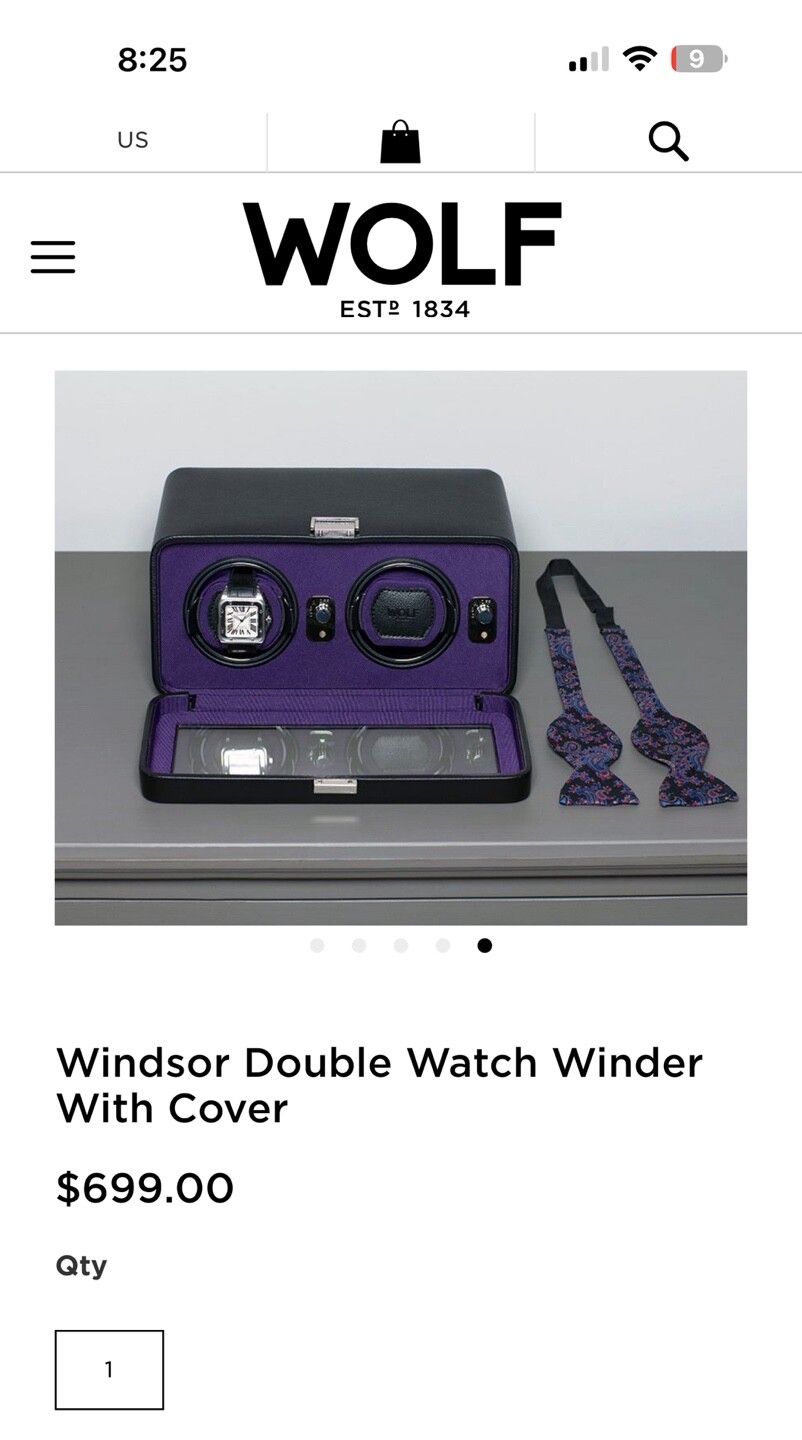The height and width of the screenshot is (1440, 802).
Task: Jump to the third image dot
Action: (401, 945)
